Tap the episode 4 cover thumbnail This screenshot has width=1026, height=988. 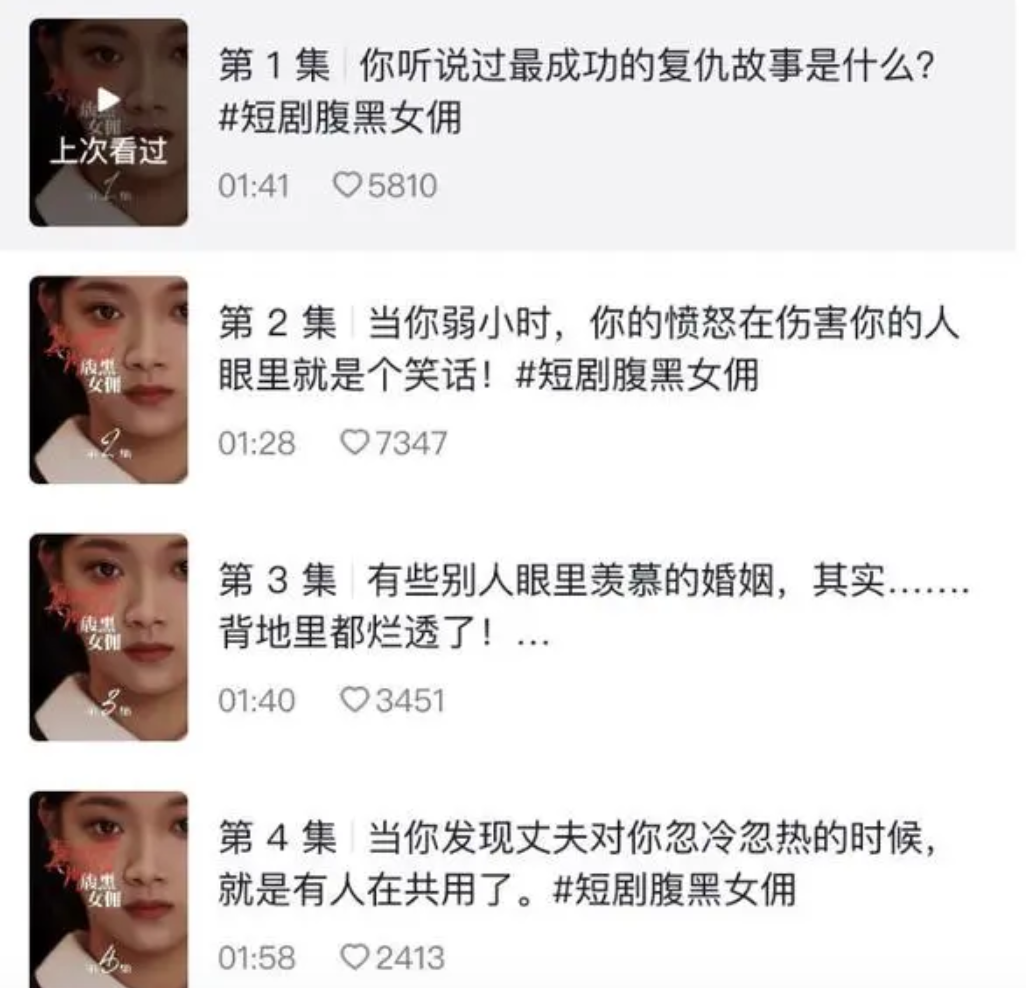tap(108, 890)
